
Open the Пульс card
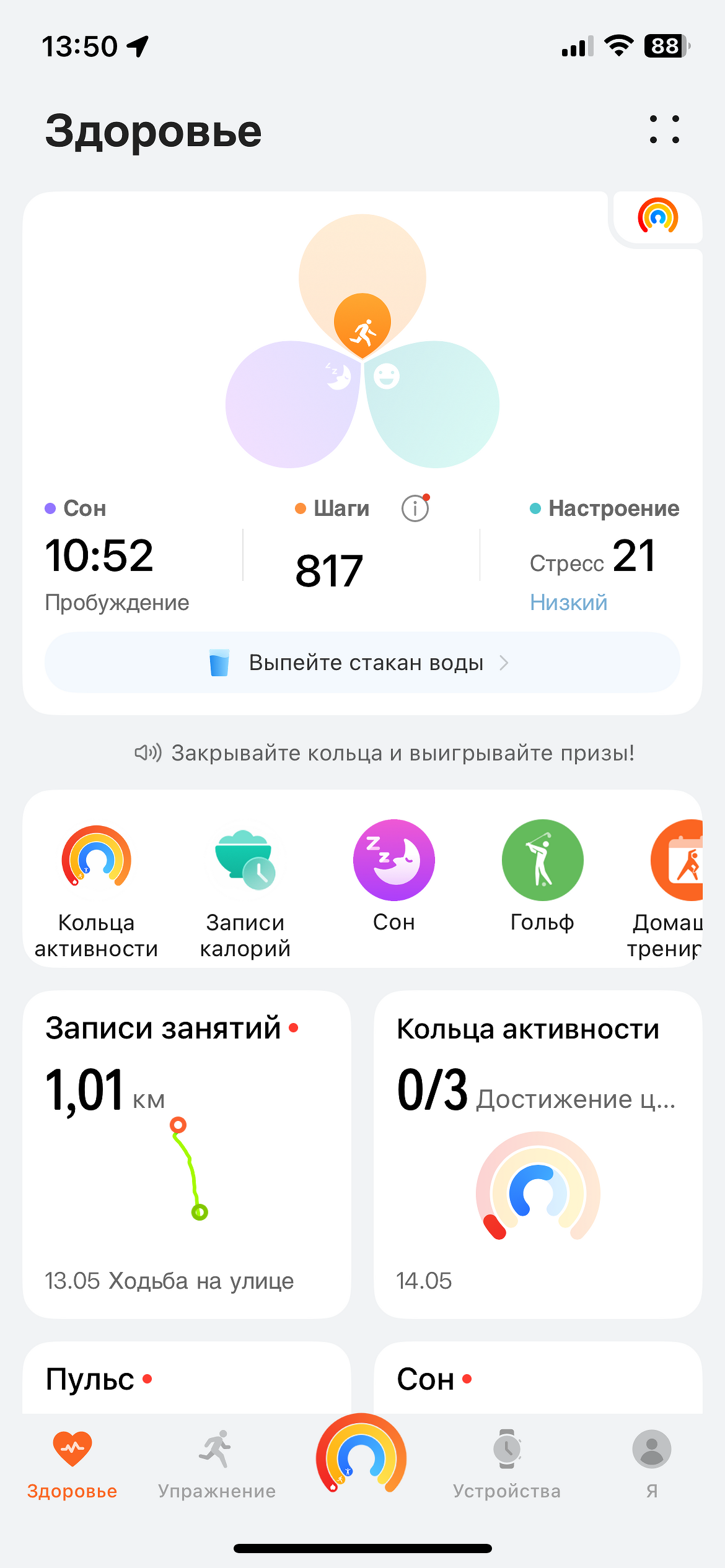187,1380
